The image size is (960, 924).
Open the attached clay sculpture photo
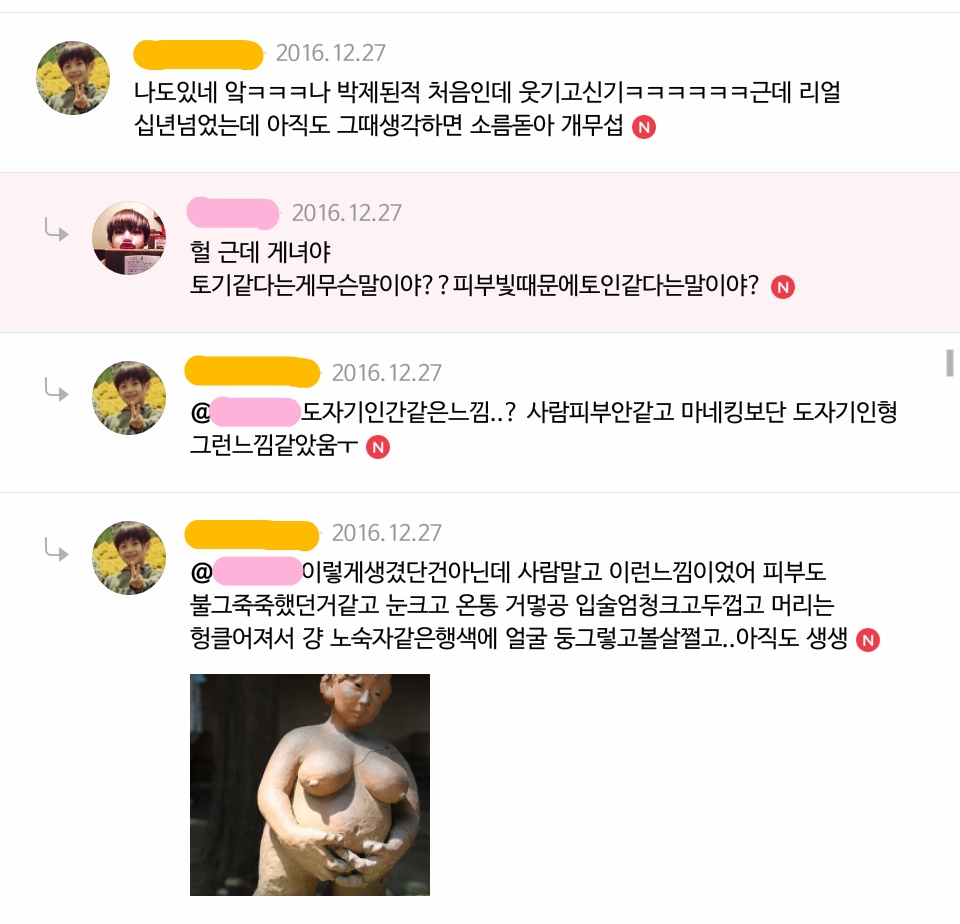(x=309, y=784)
